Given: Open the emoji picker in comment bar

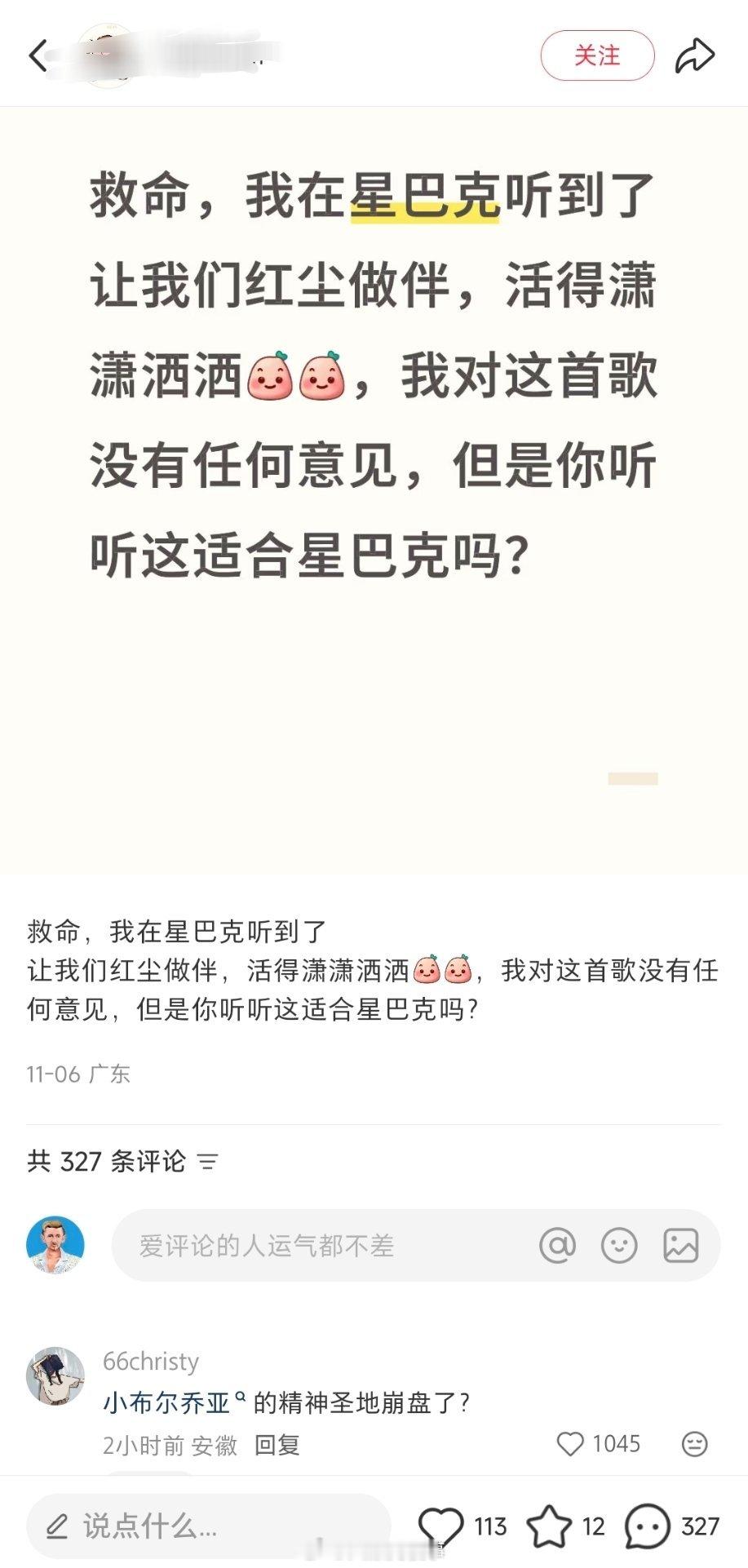Looking at the screenshot, I should click(619, 1246).
